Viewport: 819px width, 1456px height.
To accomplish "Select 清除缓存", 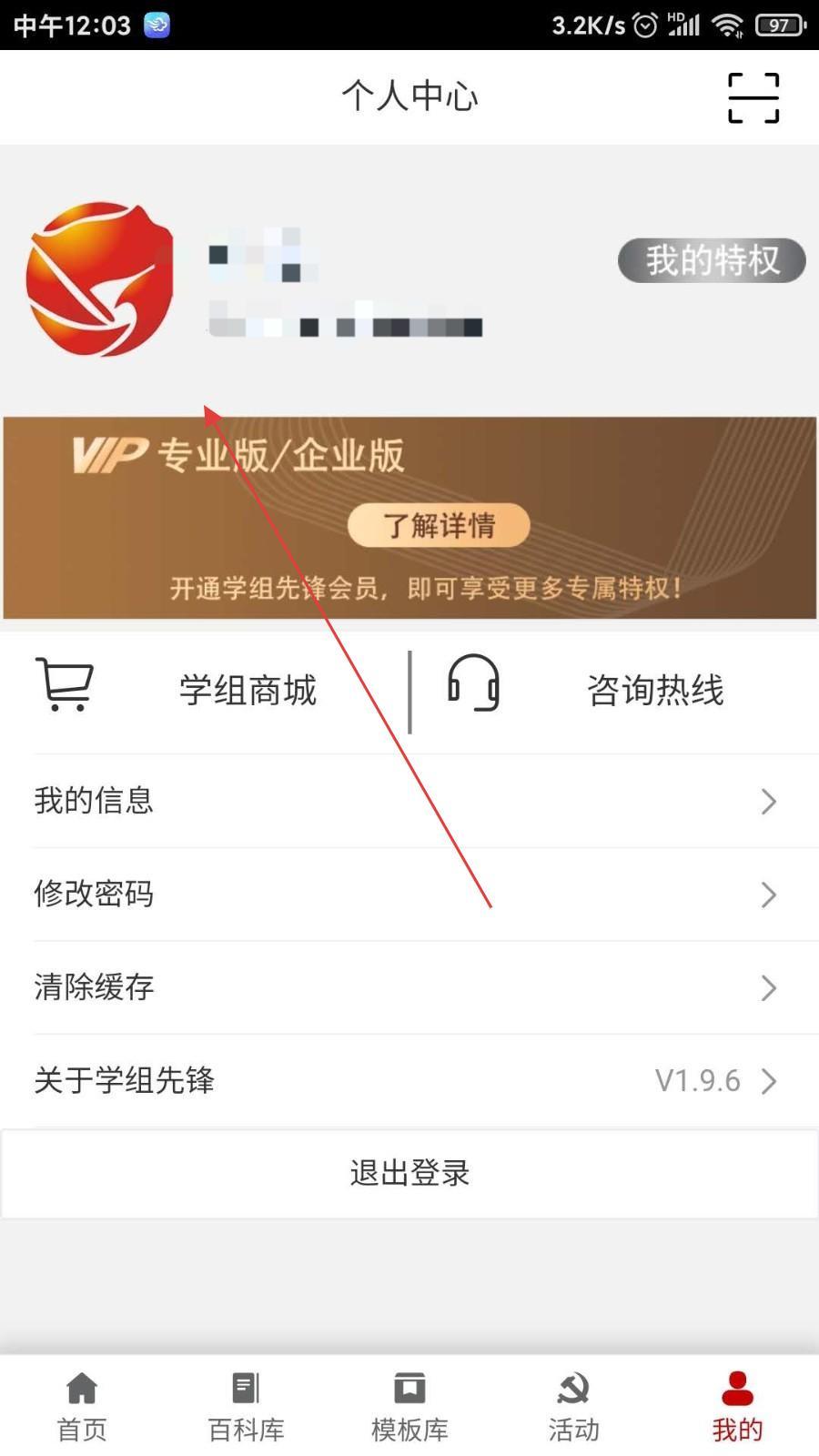I will click(409, 987).
